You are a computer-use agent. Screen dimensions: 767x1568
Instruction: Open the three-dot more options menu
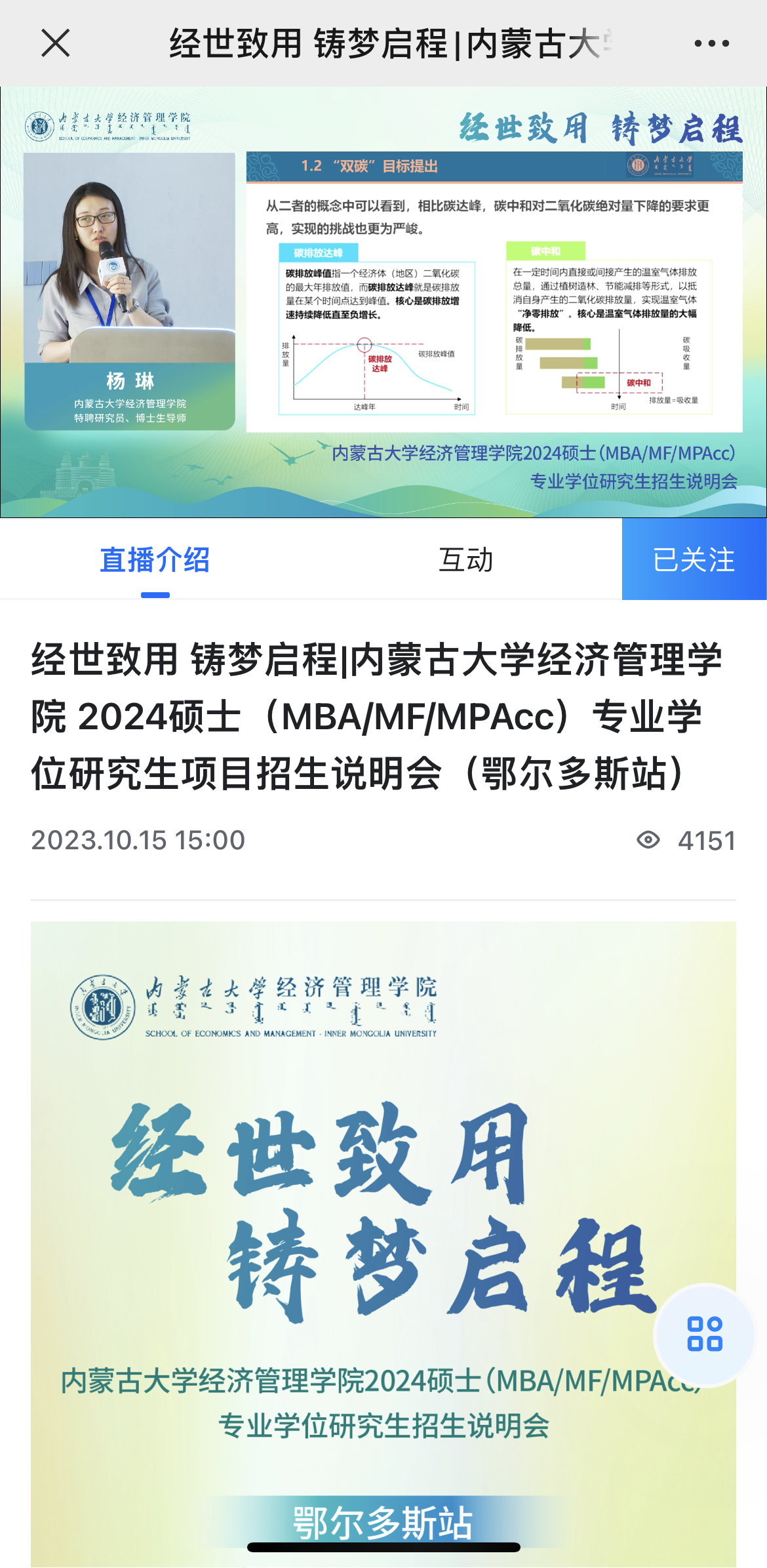click(x=711, y=44)
